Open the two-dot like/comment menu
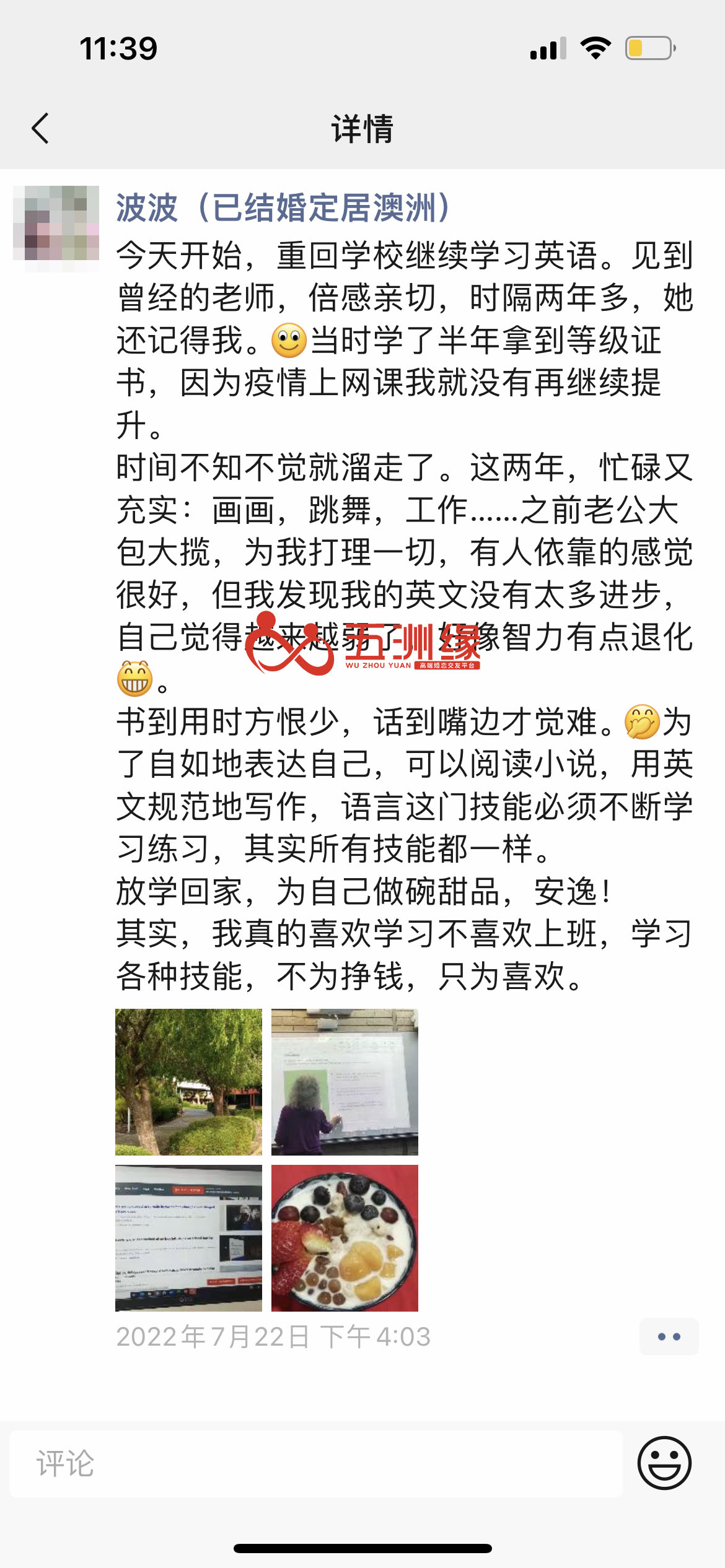The width and height of the screenshot is (725, 1568). (669, 1337)
